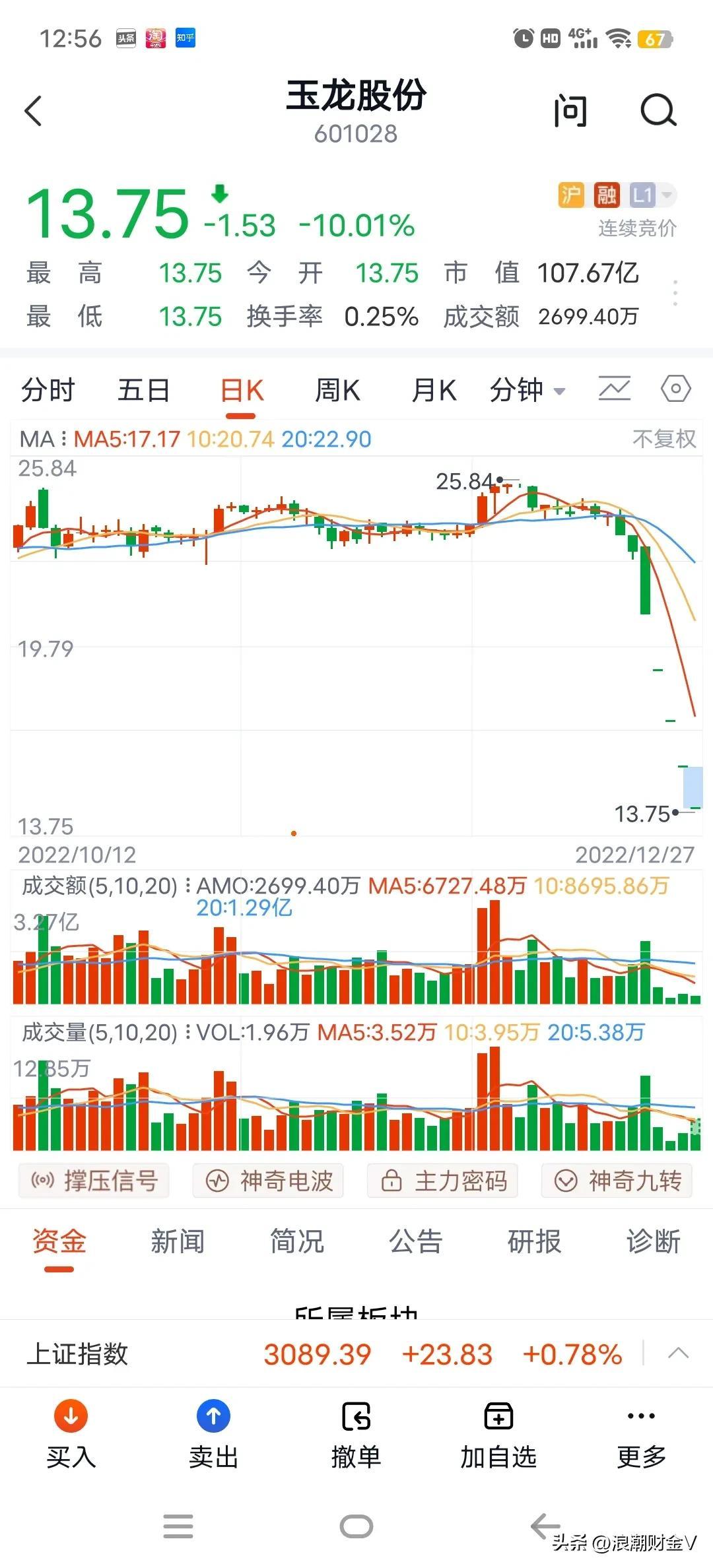Go back using the top-left arrow
The height and width of the screenshot is (1568, 713).
(34, 111)
